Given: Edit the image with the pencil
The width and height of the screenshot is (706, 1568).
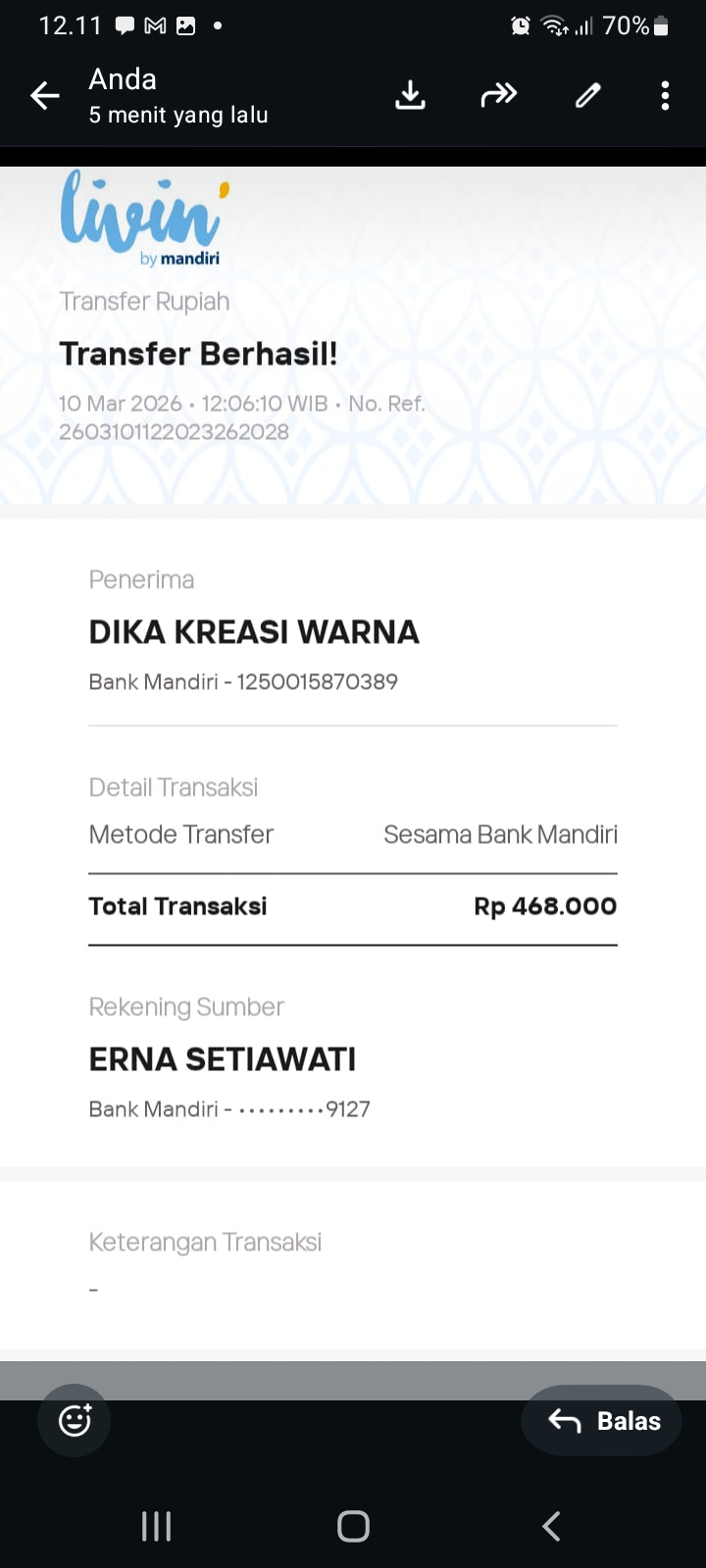Looking at the screenshot, I should (x=587, y=95).
